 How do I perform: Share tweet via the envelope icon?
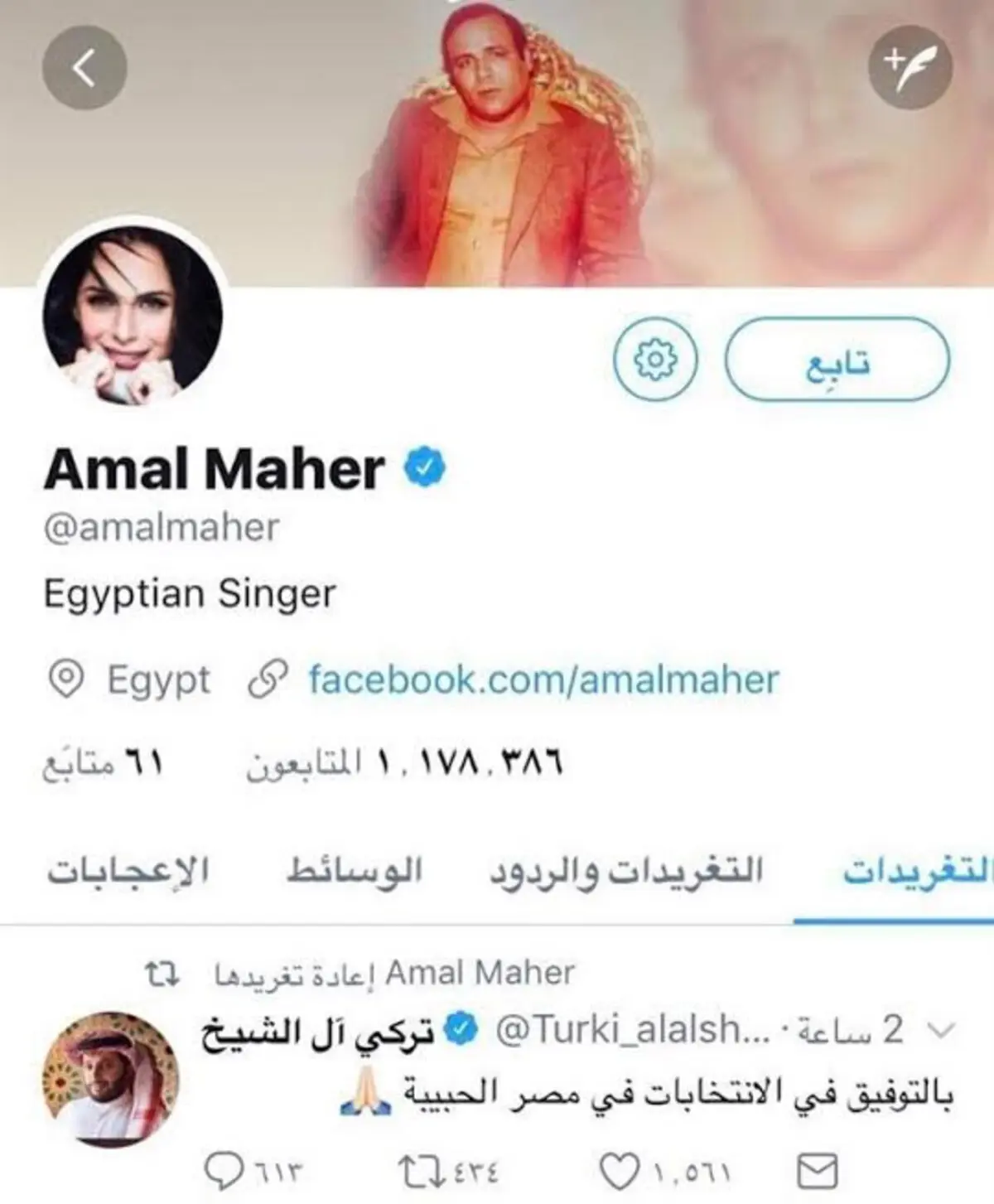[816, 1171]
